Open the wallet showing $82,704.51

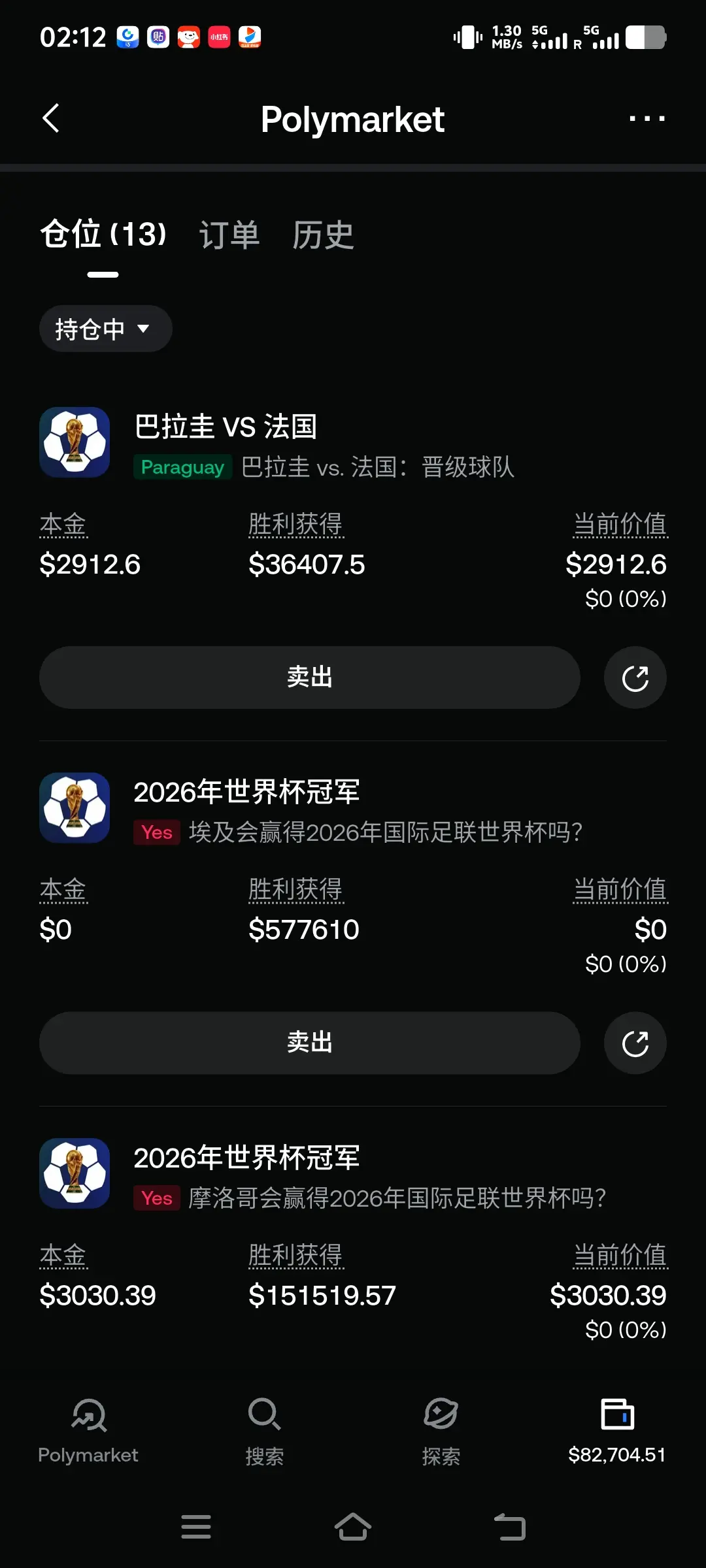tap(617, 1431)
